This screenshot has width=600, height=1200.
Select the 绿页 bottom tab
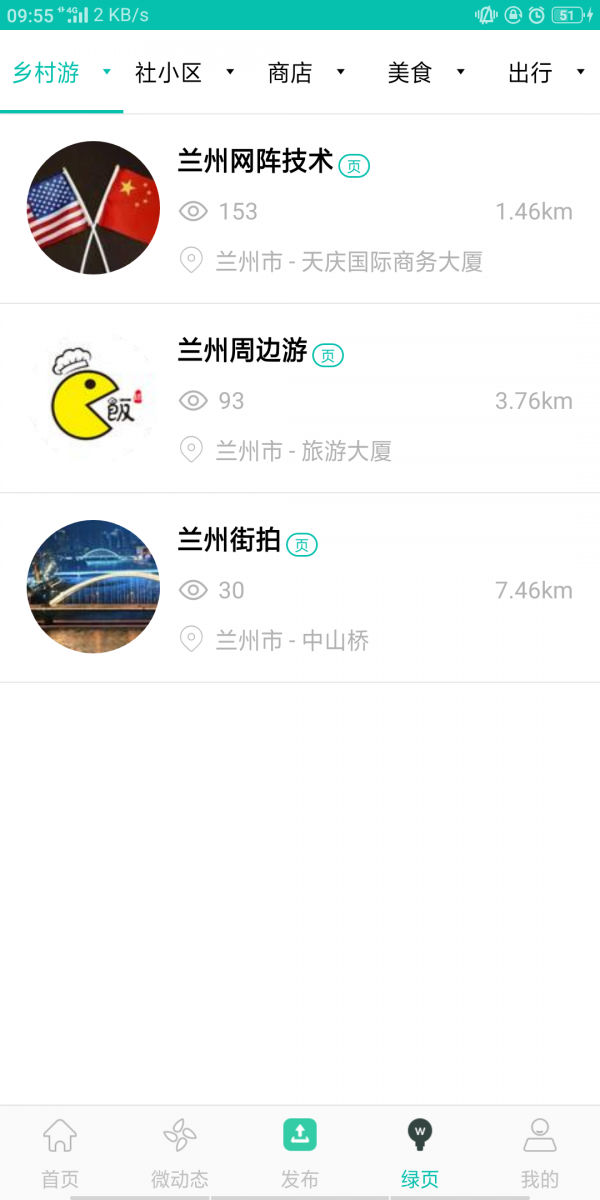(x=420, y=1152)
